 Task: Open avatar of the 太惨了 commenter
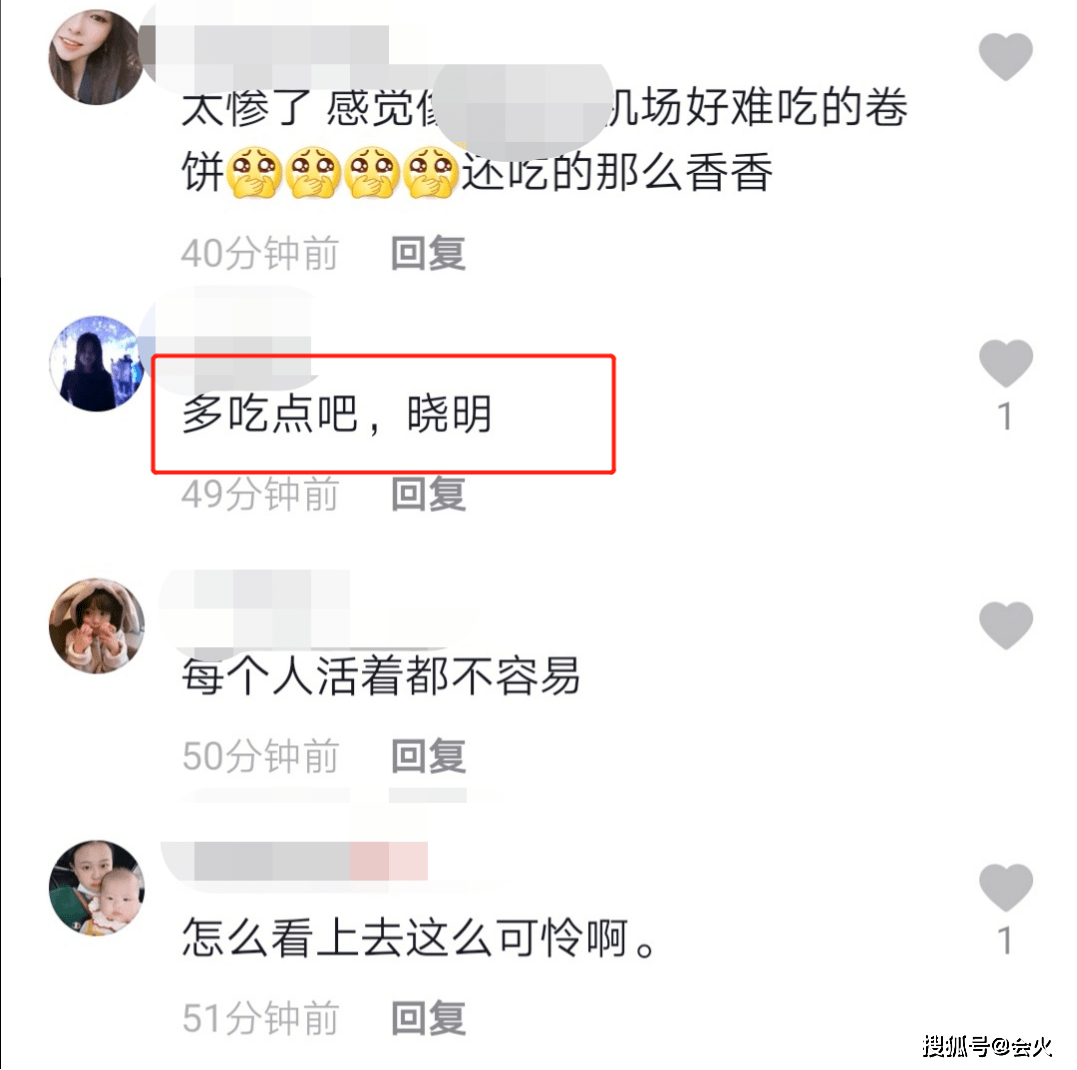[x=96, y=56]
